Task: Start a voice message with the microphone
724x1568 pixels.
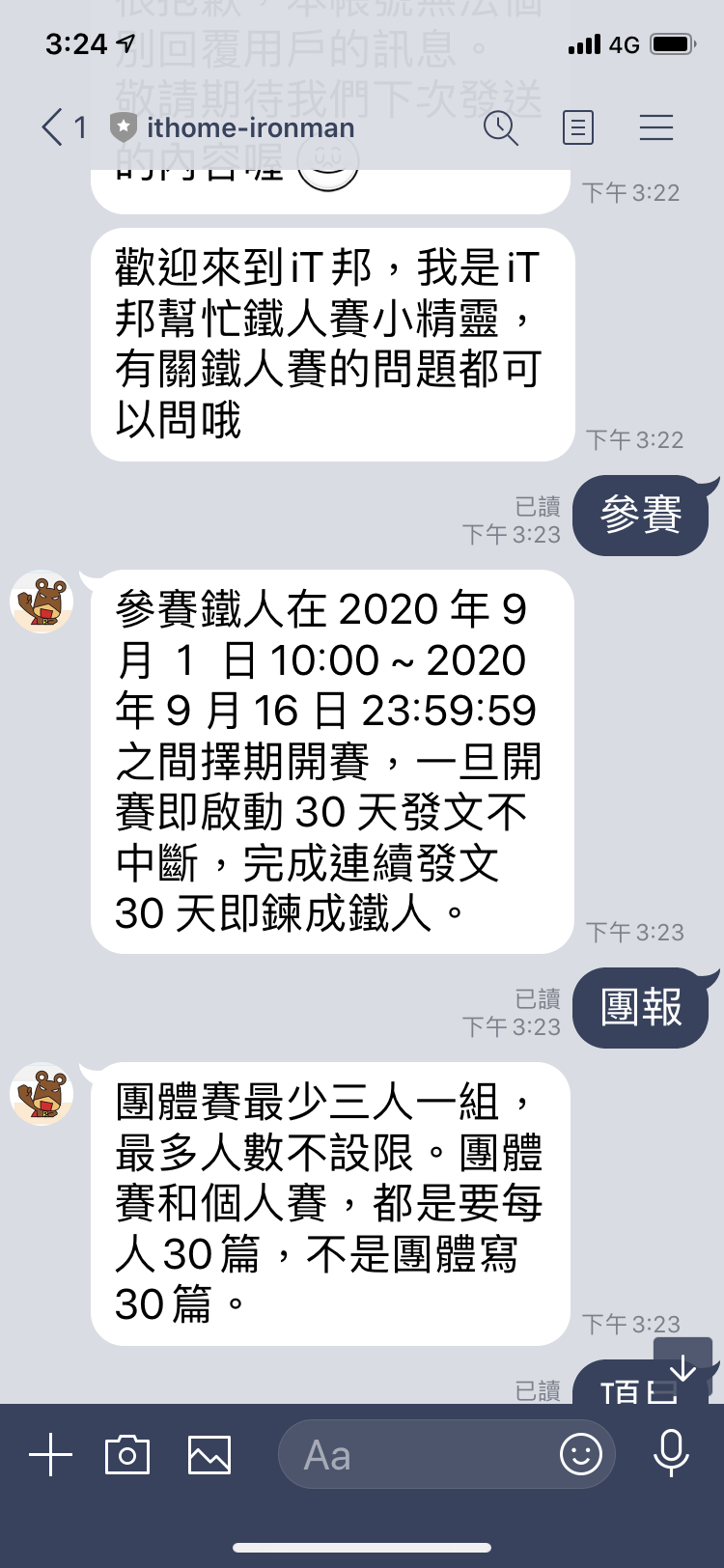Action: pyautogui.click(x=671, y=1455)
